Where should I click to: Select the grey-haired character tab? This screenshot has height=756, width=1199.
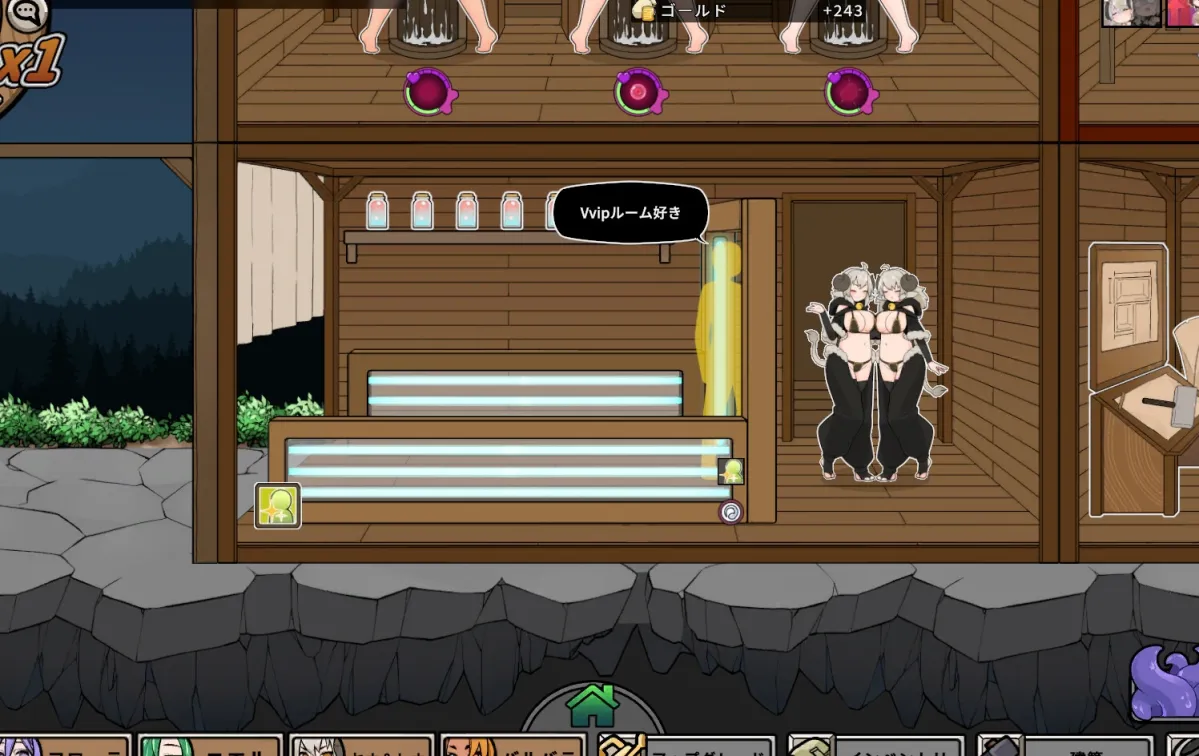pyautogui.click(x=360, y=746)
